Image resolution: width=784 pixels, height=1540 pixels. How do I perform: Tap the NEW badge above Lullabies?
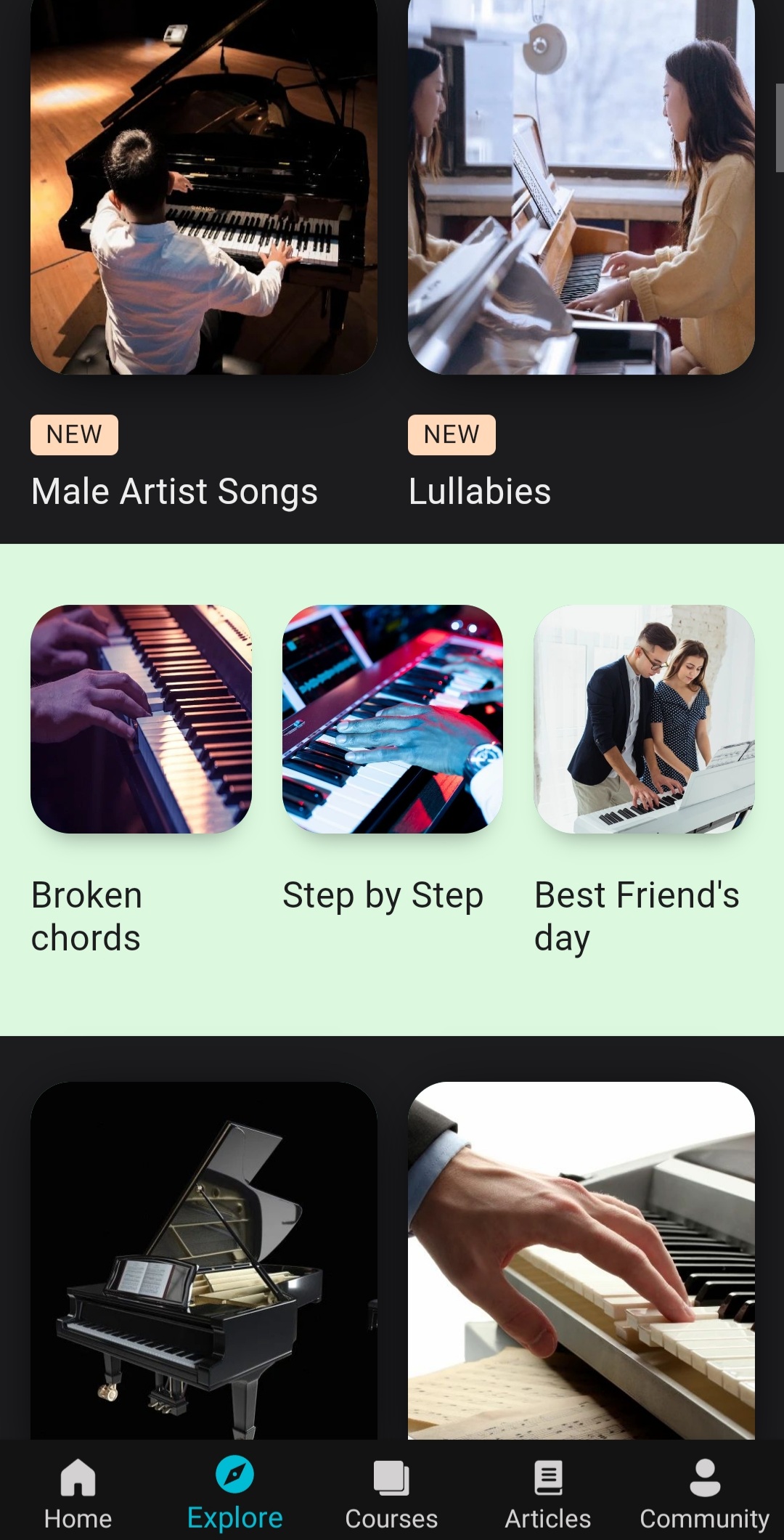(x=451, y=433)
